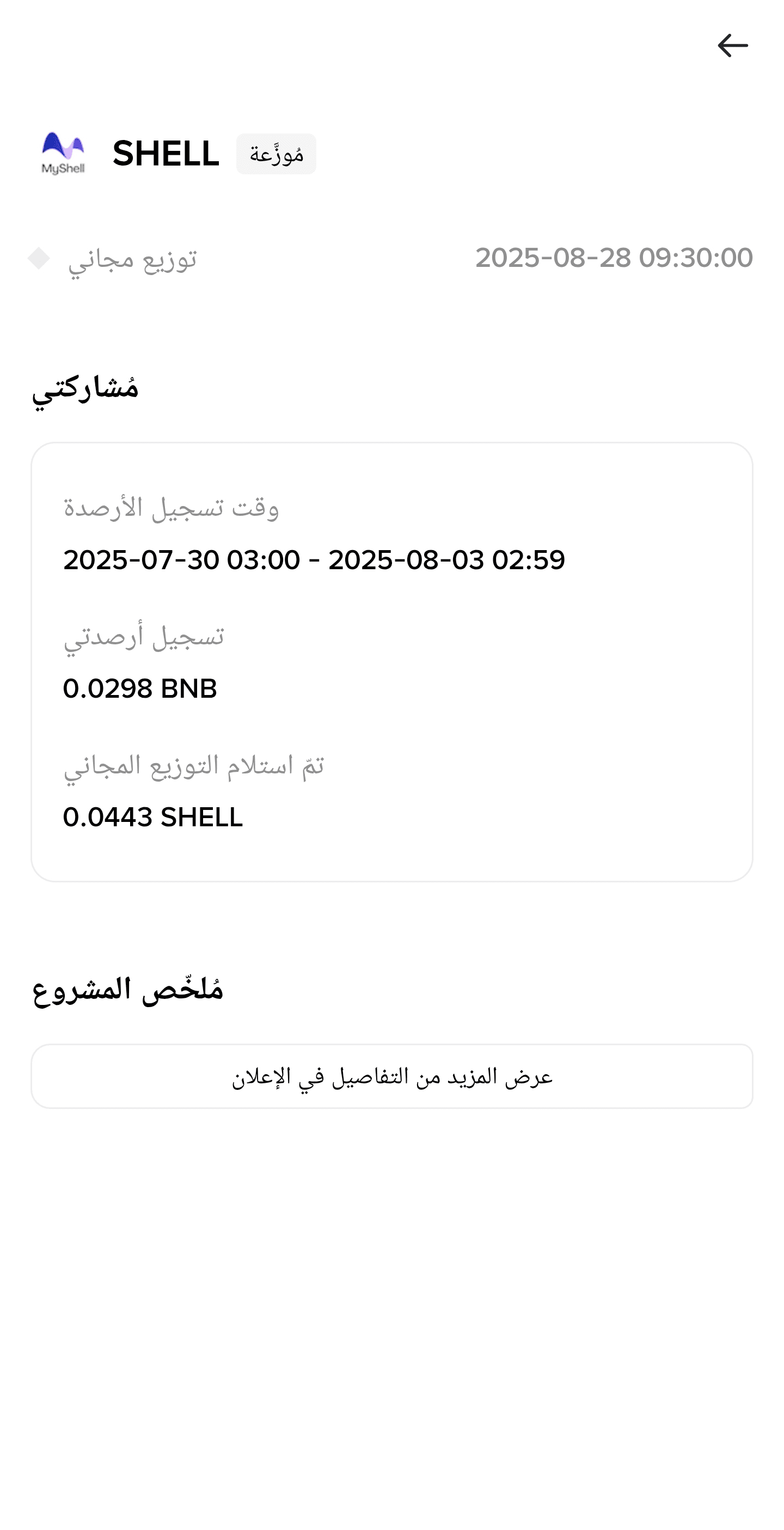Open more details in the announcement

[391, 1076]
